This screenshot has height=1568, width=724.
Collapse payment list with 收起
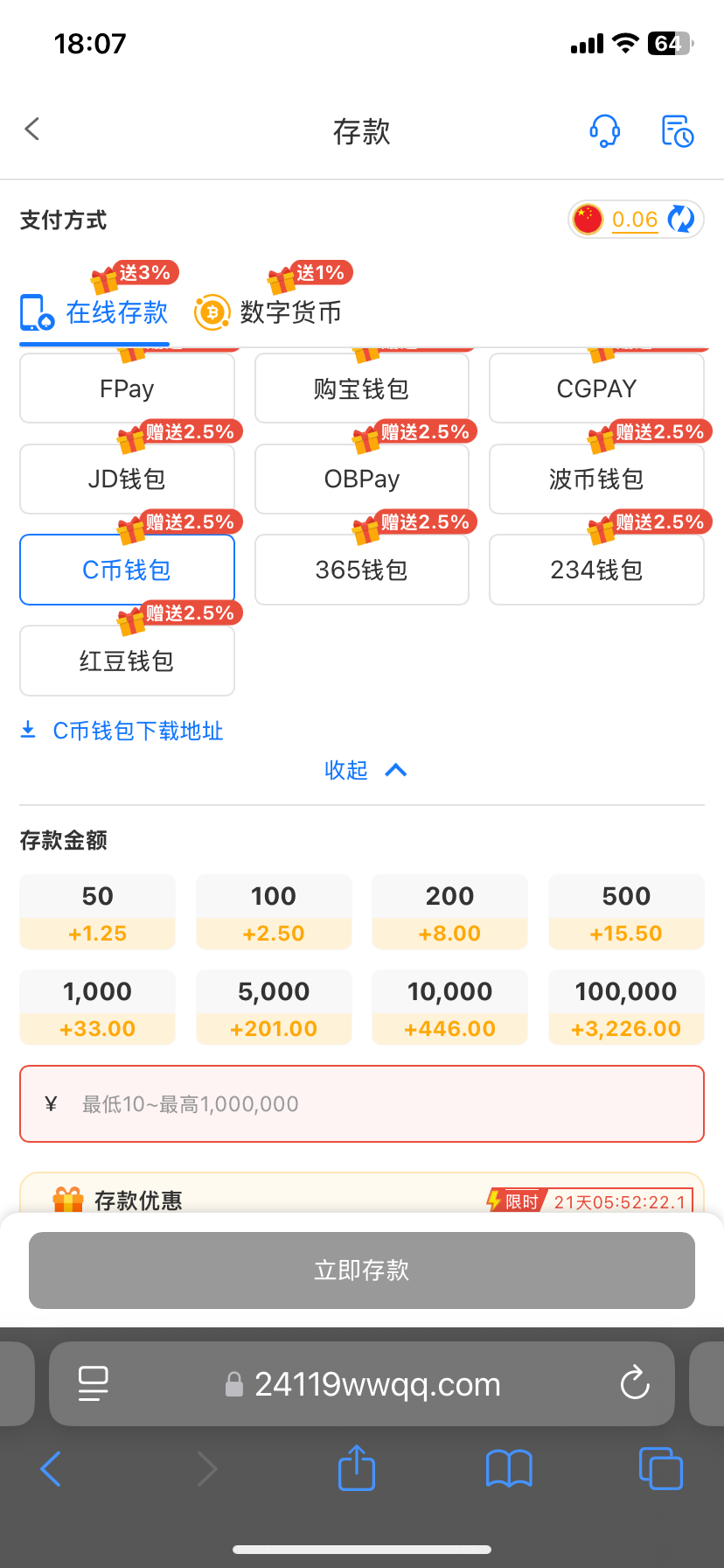(365, 770)
